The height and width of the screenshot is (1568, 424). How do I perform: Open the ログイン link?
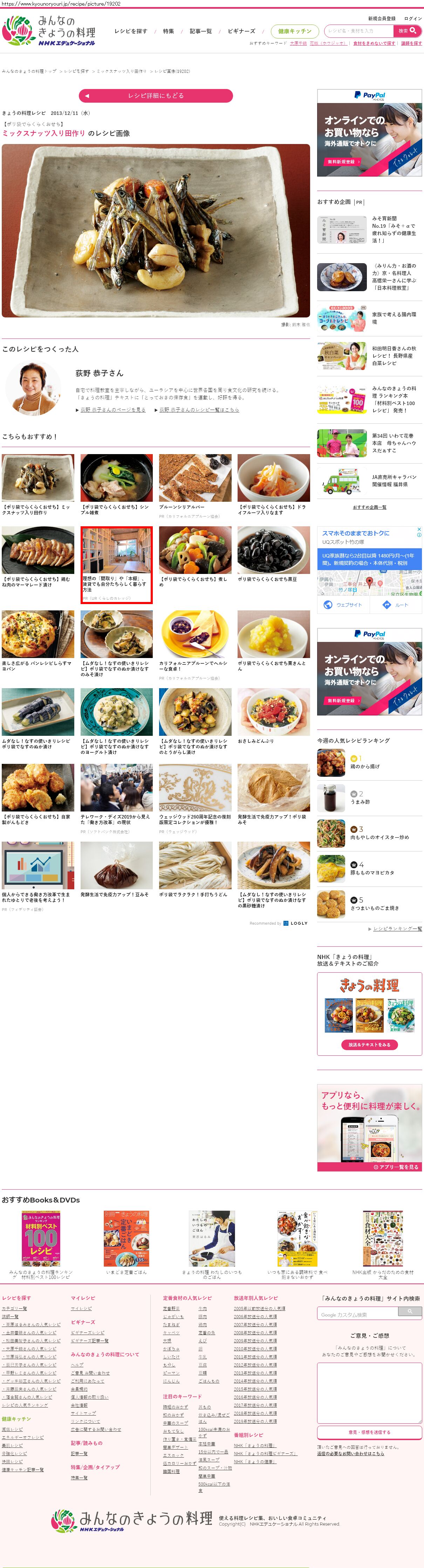(412, 18)
